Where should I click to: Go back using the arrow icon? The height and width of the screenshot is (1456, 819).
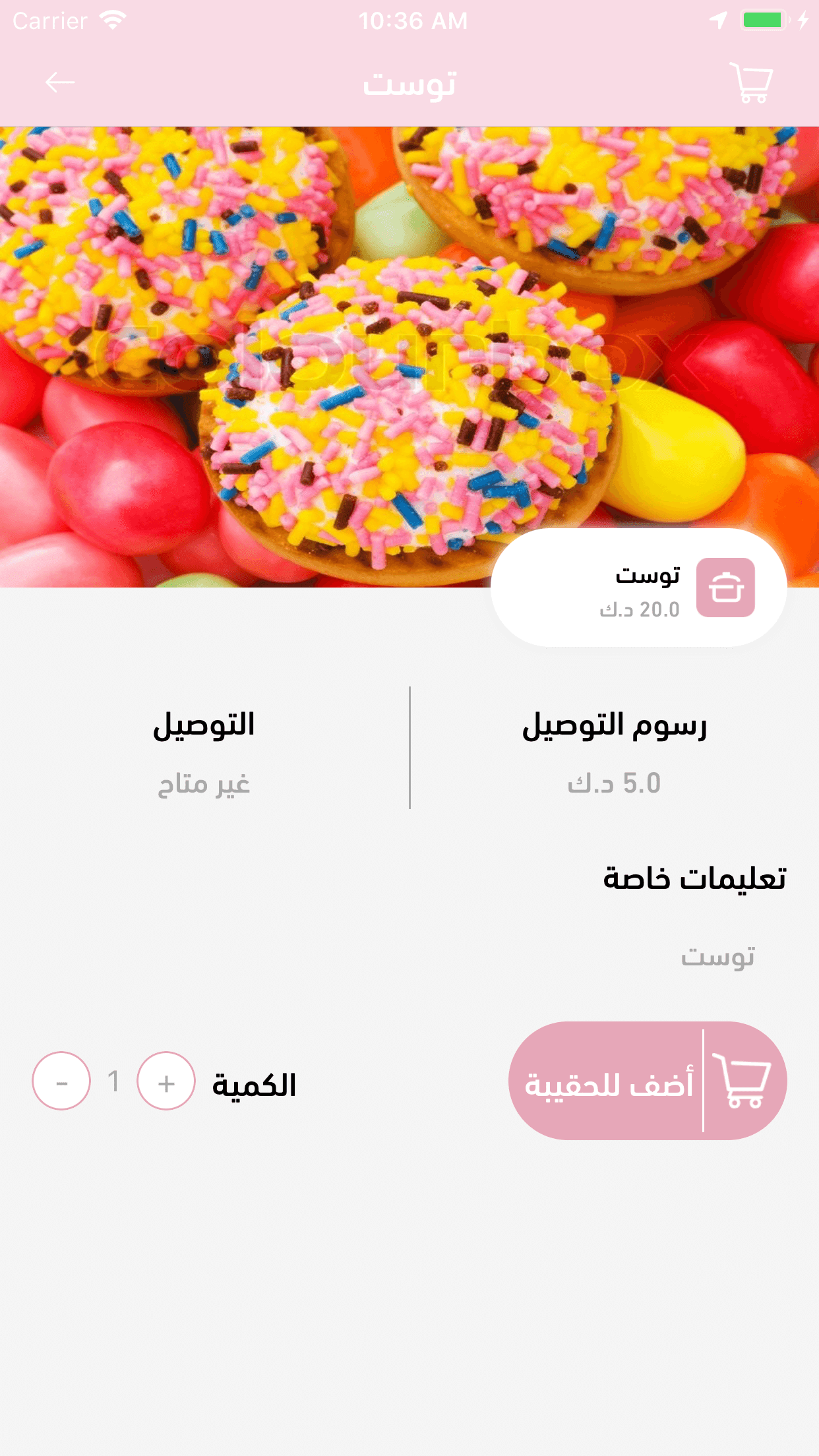60,83
